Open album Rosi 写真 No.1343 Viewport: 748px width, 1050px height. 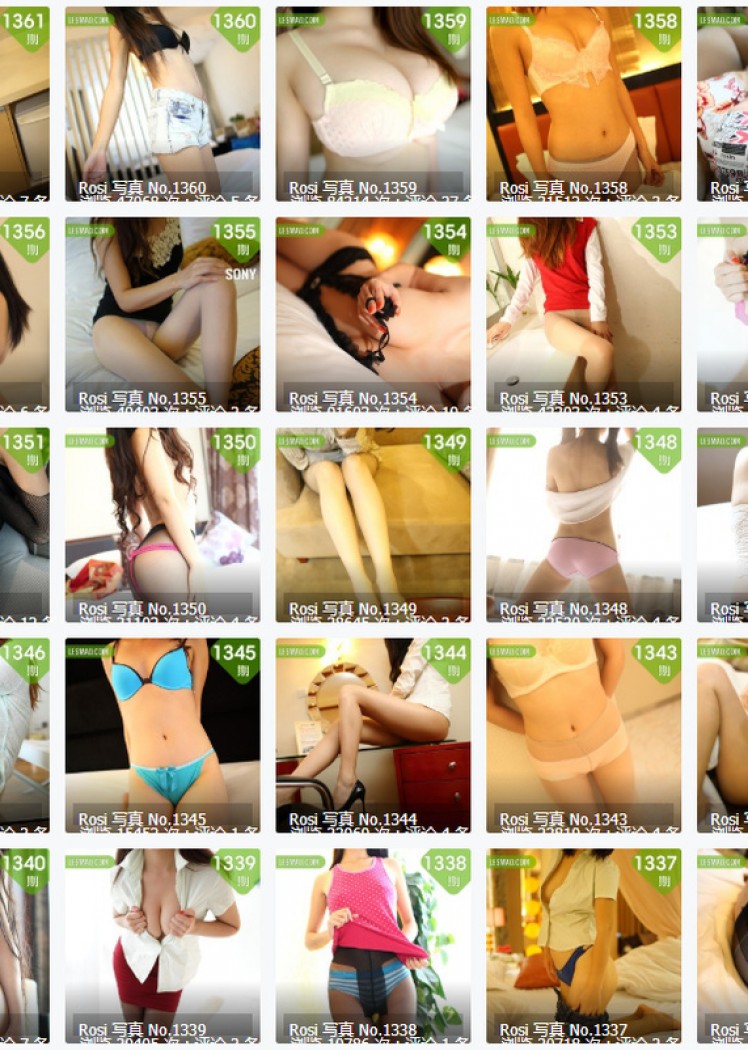[584, 735]
